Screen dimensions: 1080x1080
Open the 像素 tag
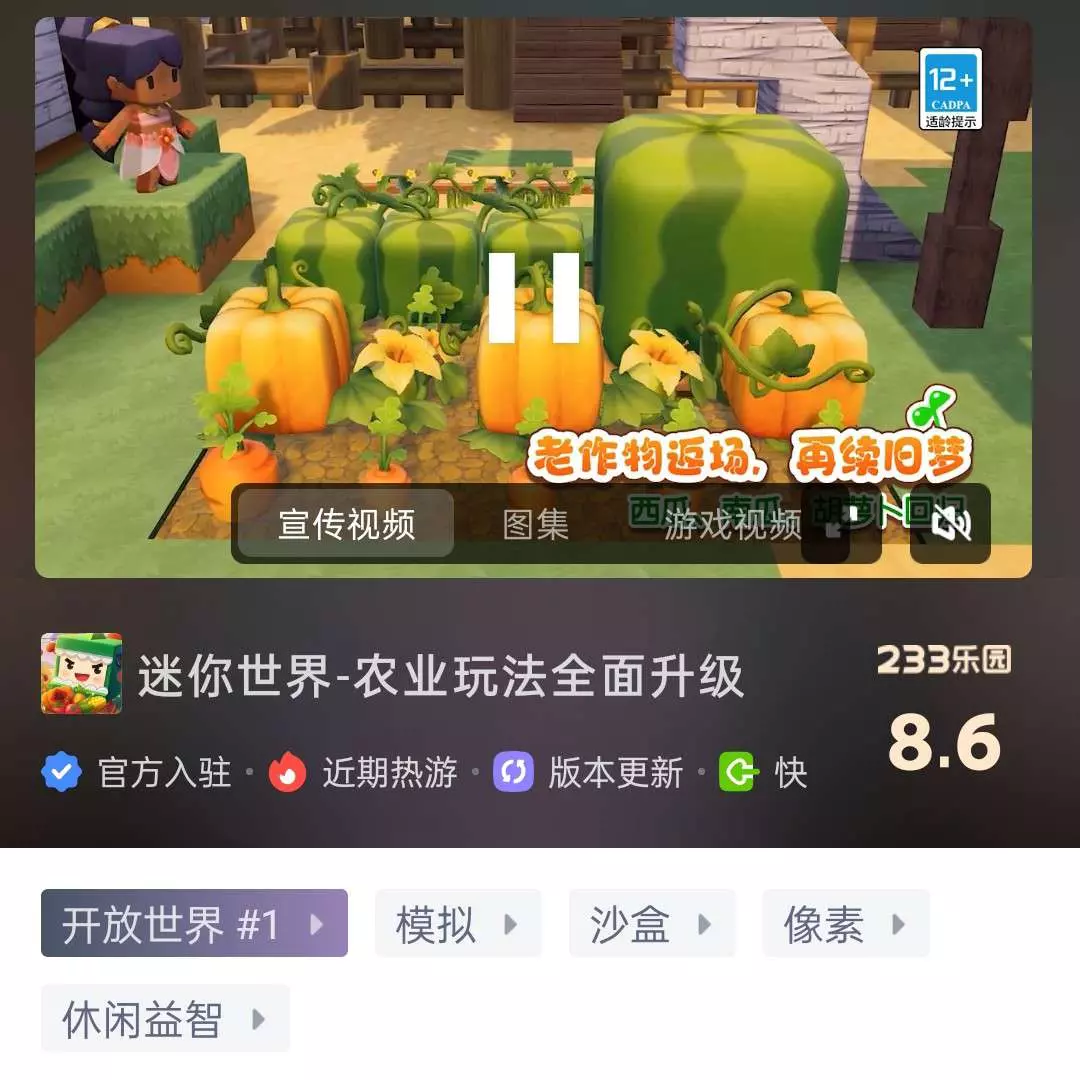[845, 924]
